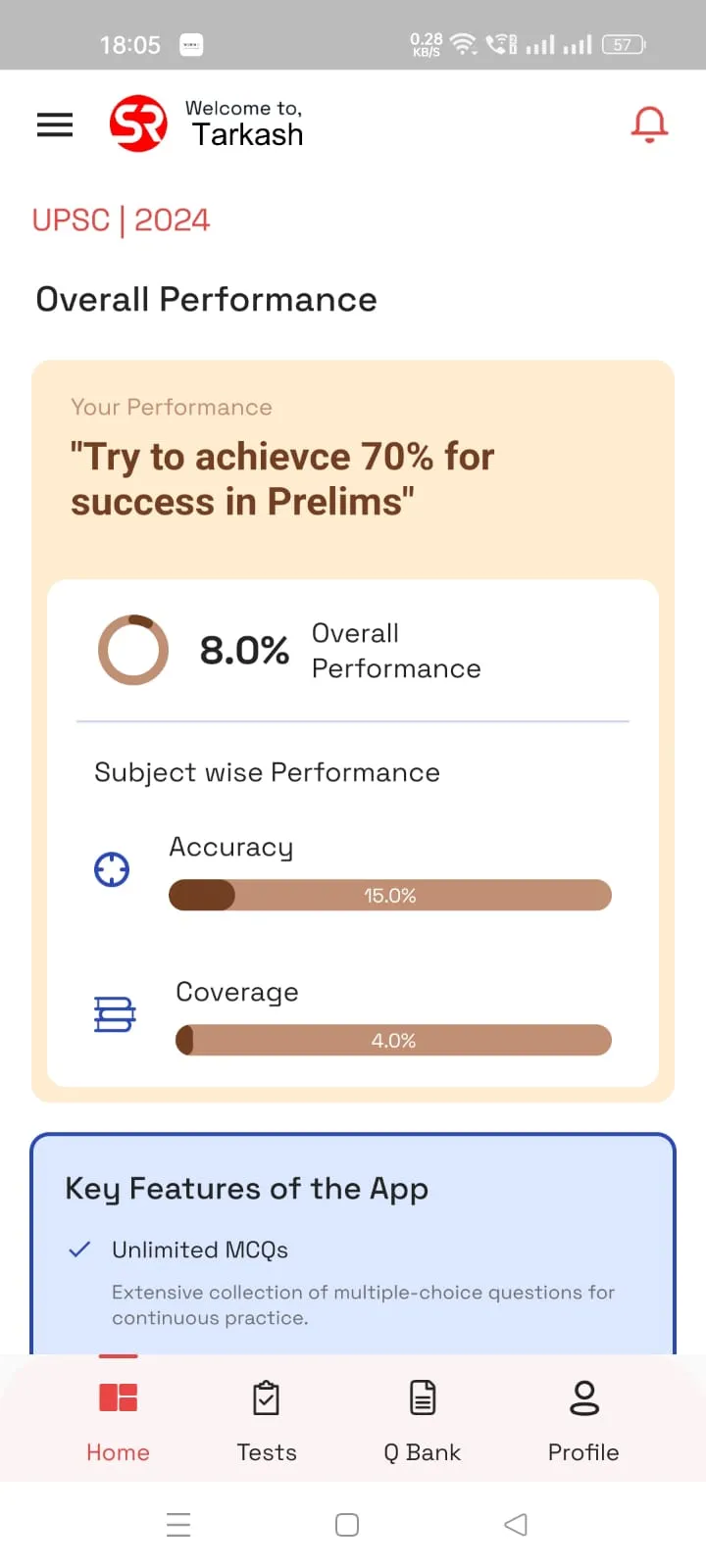This screenshot has height=1568, width=706.
Task: Switch to the Profile tab
Action: [583, 1418]
